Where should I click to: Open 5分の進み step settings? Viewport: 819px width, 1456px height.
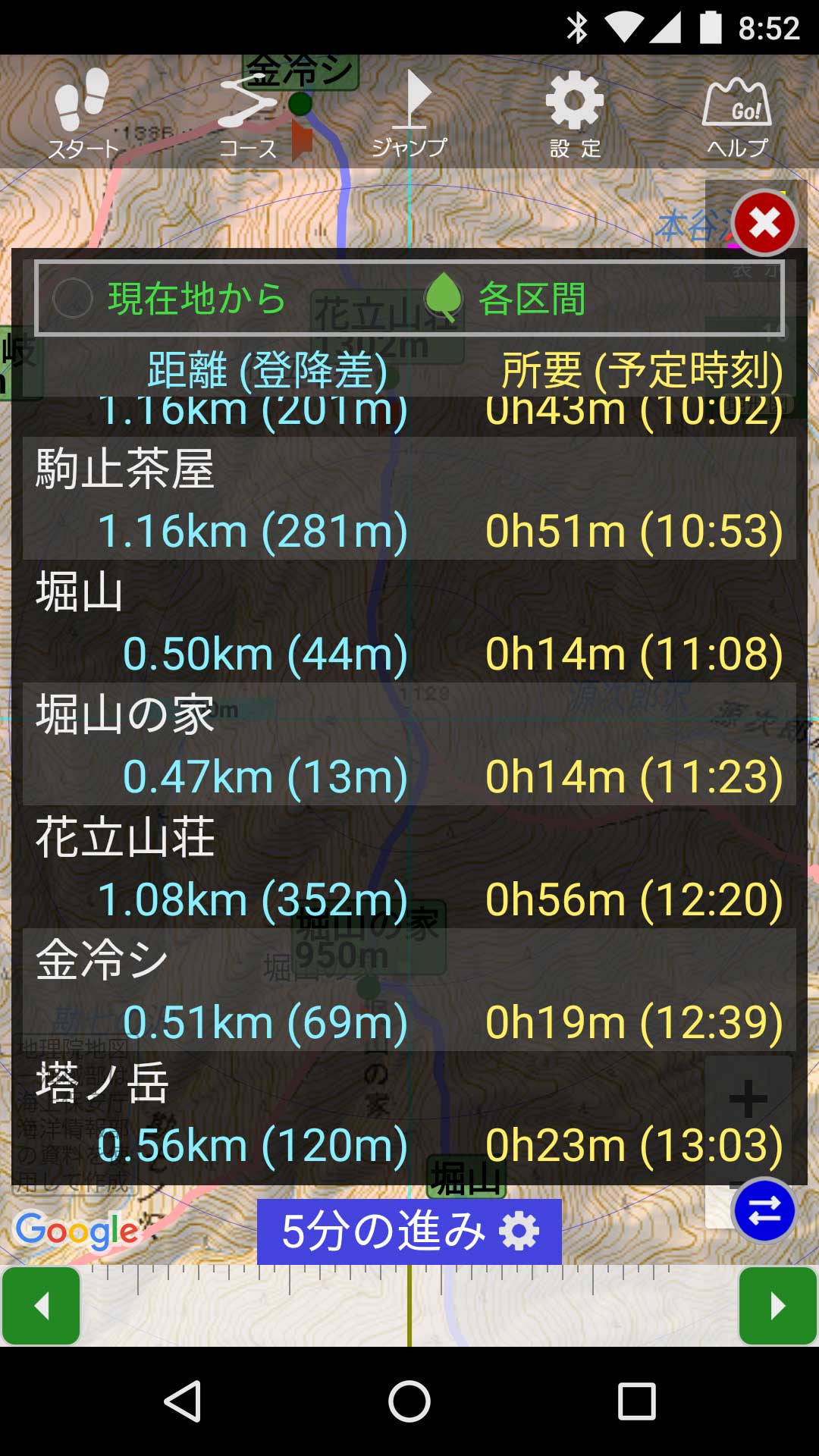409,1232
